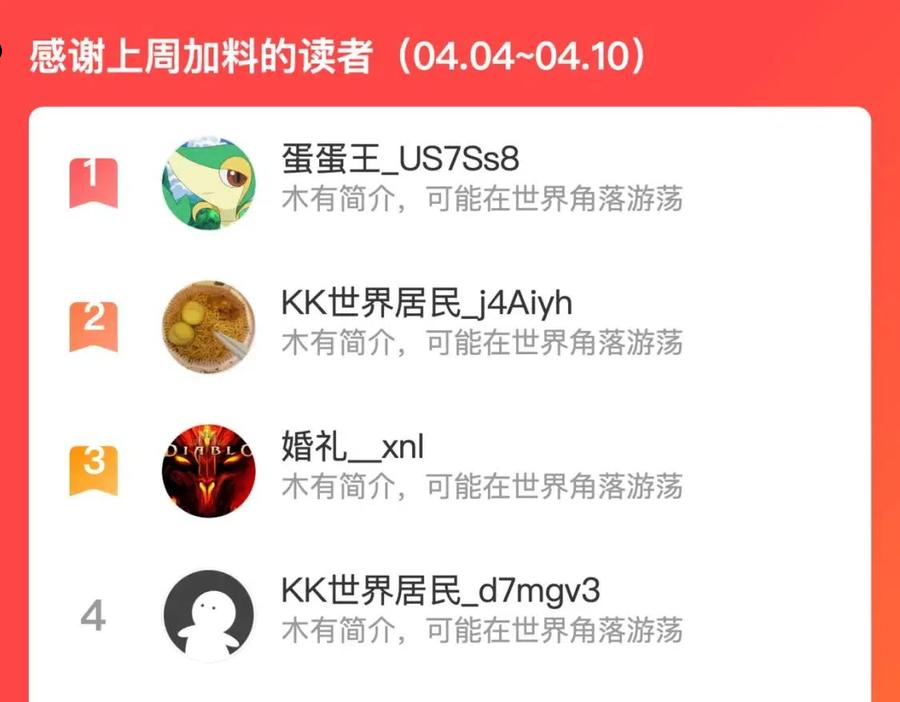Open reader KK世界居民_j4Aiyh's row
Image resolution: width=900 pixels, height=702 pixels.
[x=449, y=327]
